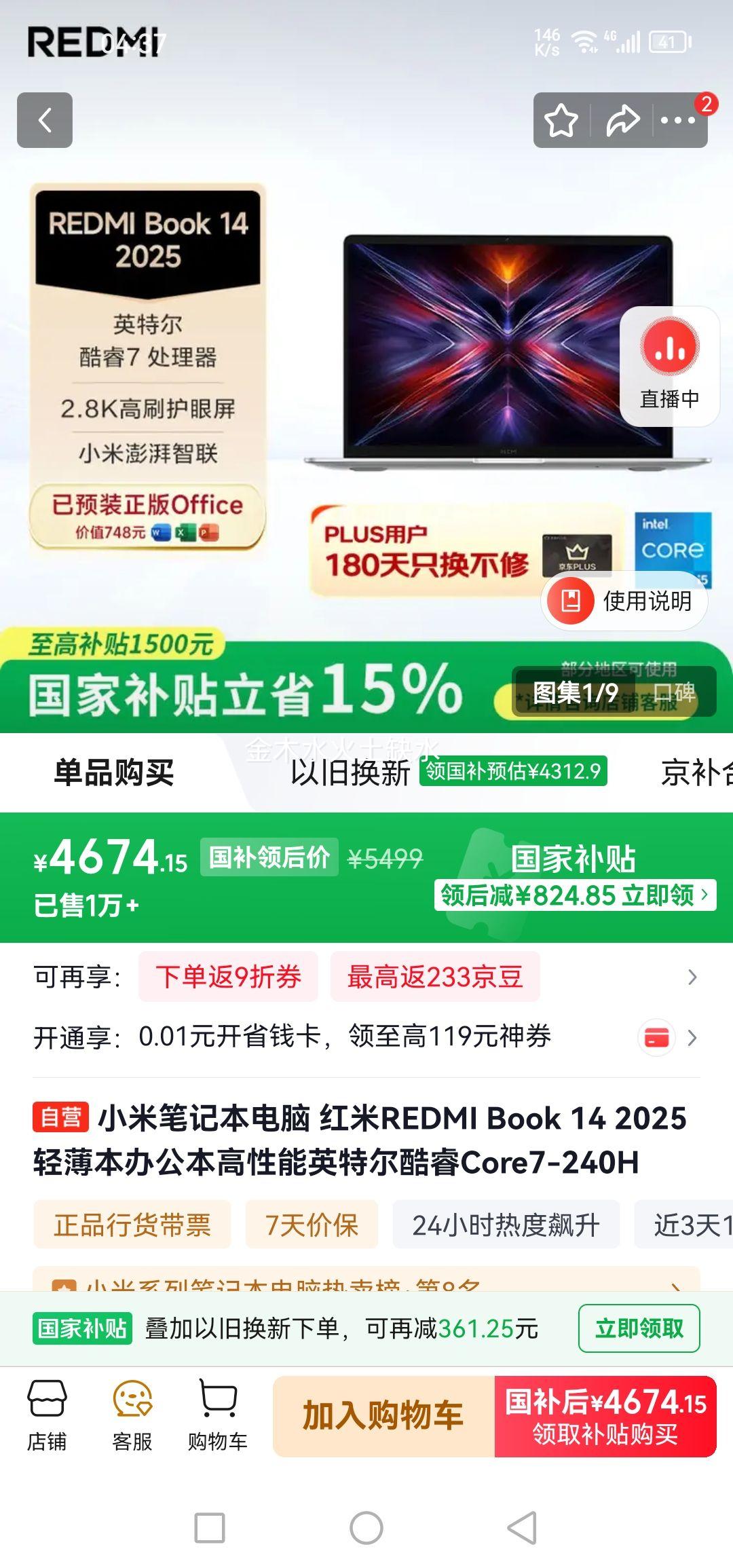Image resolution: width=733 pixels, height=1568 pixels.
Task: Tap 立即领取 to claim the subsidy
Action: pos(639,1328)
